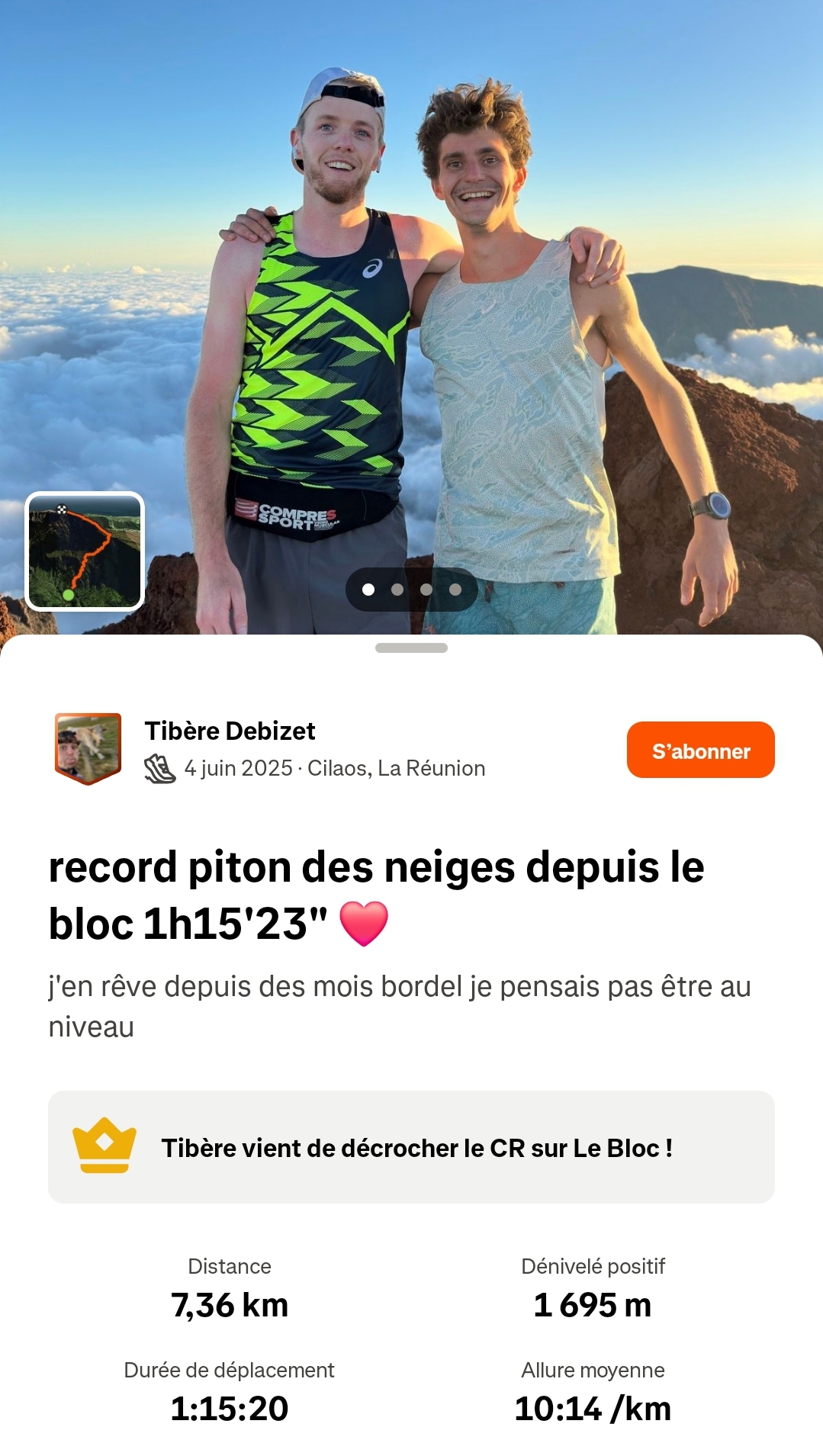Tap S'abonner to follow Tibère Debizet

point(700,750)
